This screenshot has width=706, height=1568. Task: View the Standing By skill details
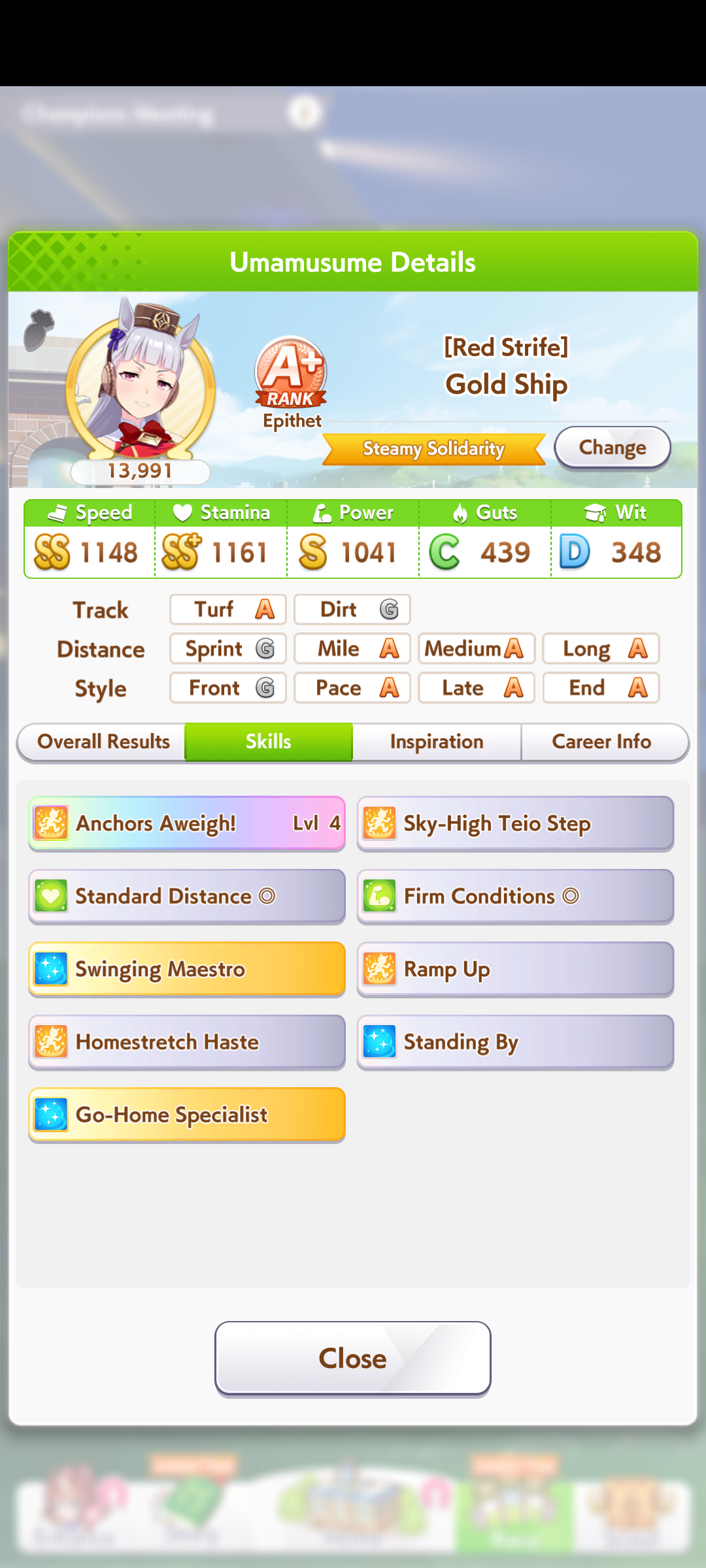pyautogui.click(x=515, y=1042)
